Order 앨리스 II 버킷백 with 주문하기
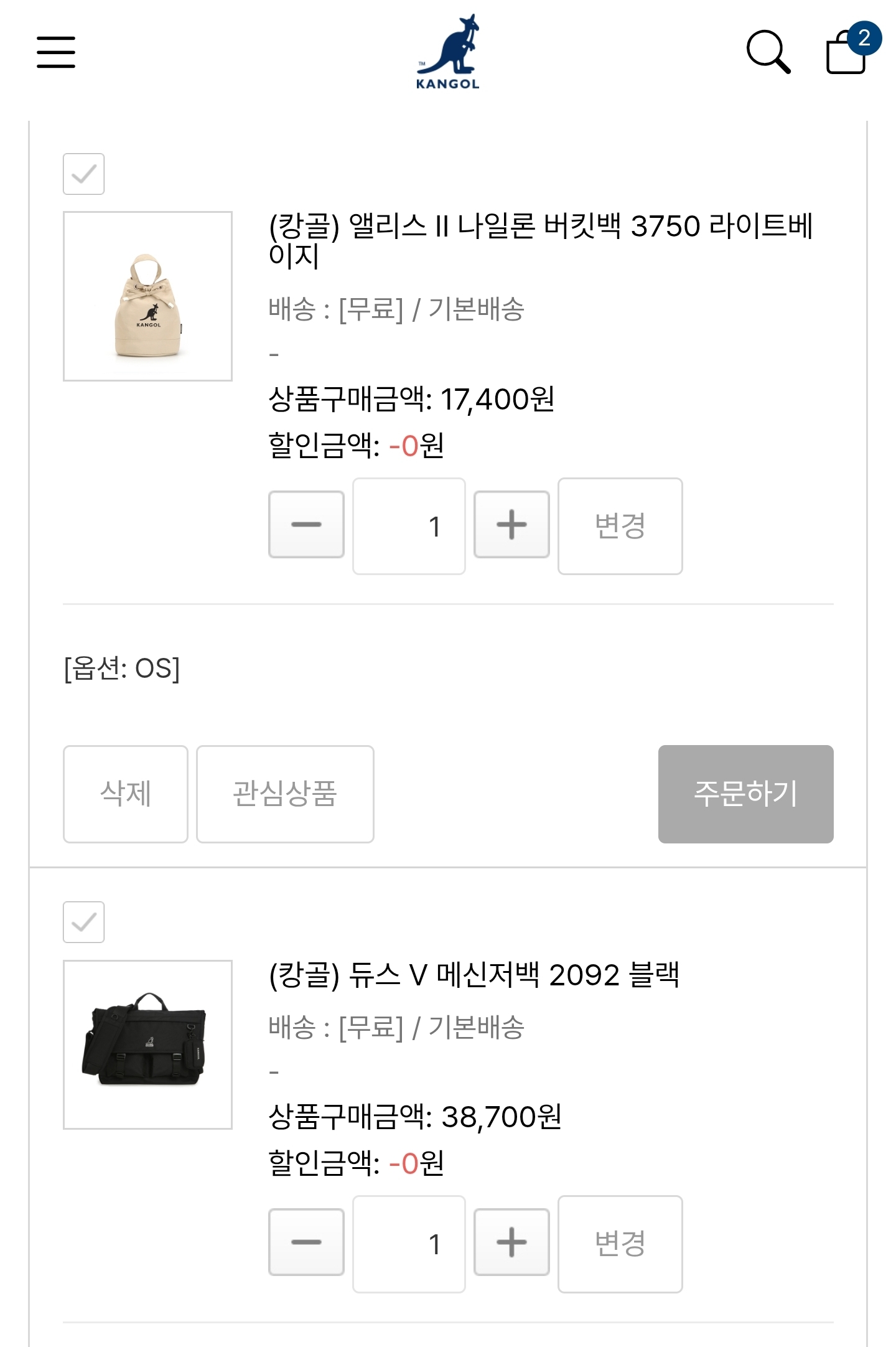The height and width of the screenshot is (1347, 896). (x=745, y=794)
